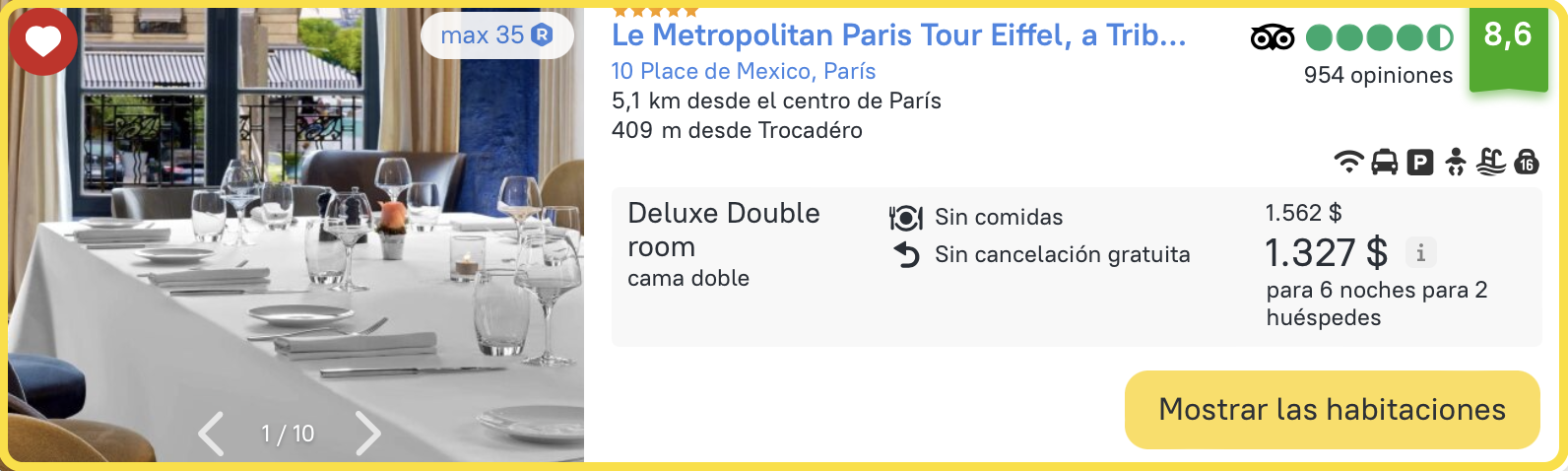Open address 10 Place de Mexico, París
This screenshot has width=1568, height=471.
coord(743,71)
